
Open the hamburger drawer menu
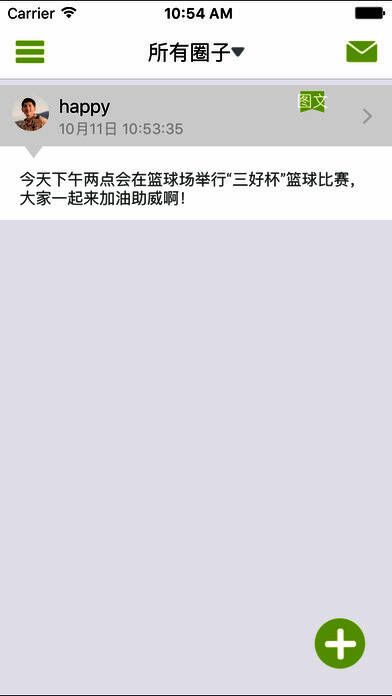point(30,52)
